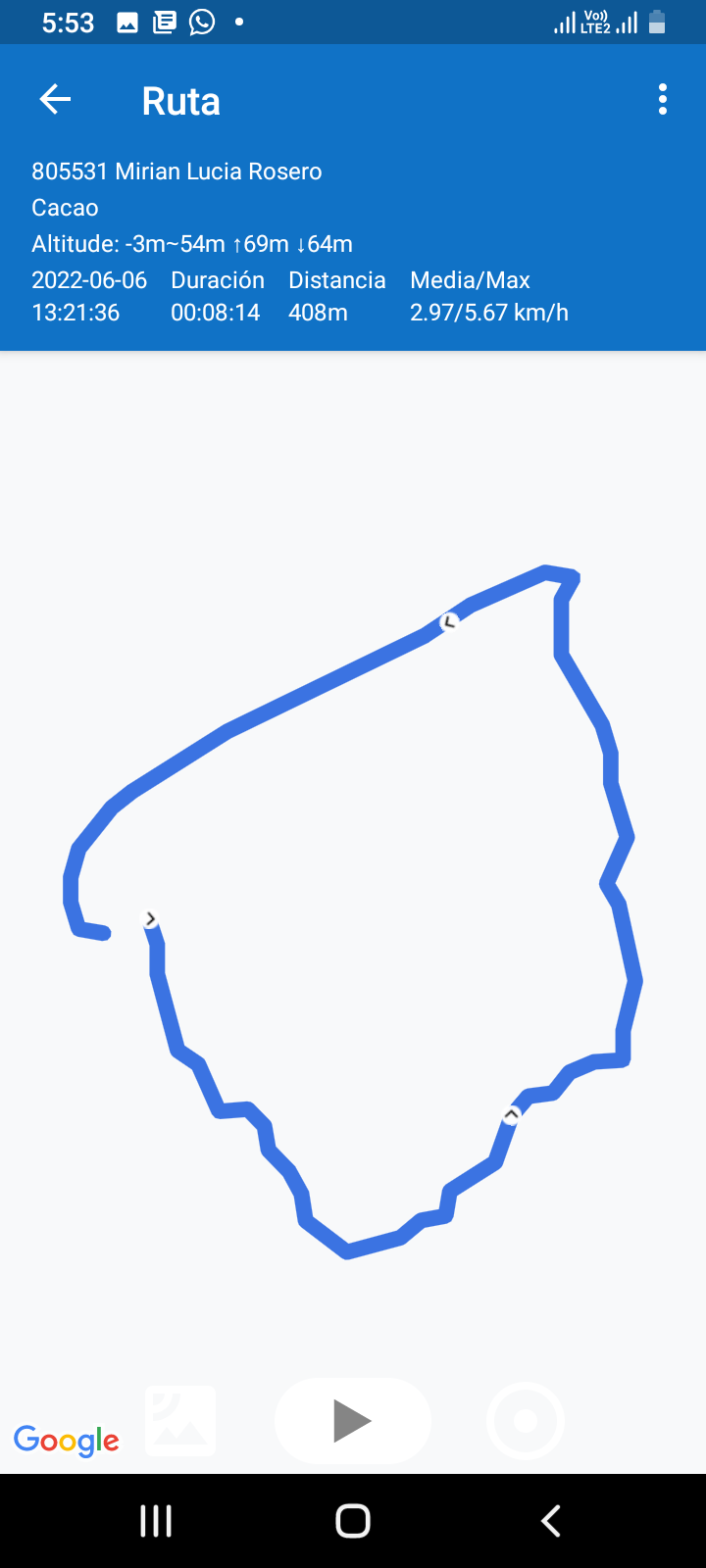The width and height of the screenshot is (706, 1568).
Task: Go back using the app bar arrow
Action: (x=55, y=99)
